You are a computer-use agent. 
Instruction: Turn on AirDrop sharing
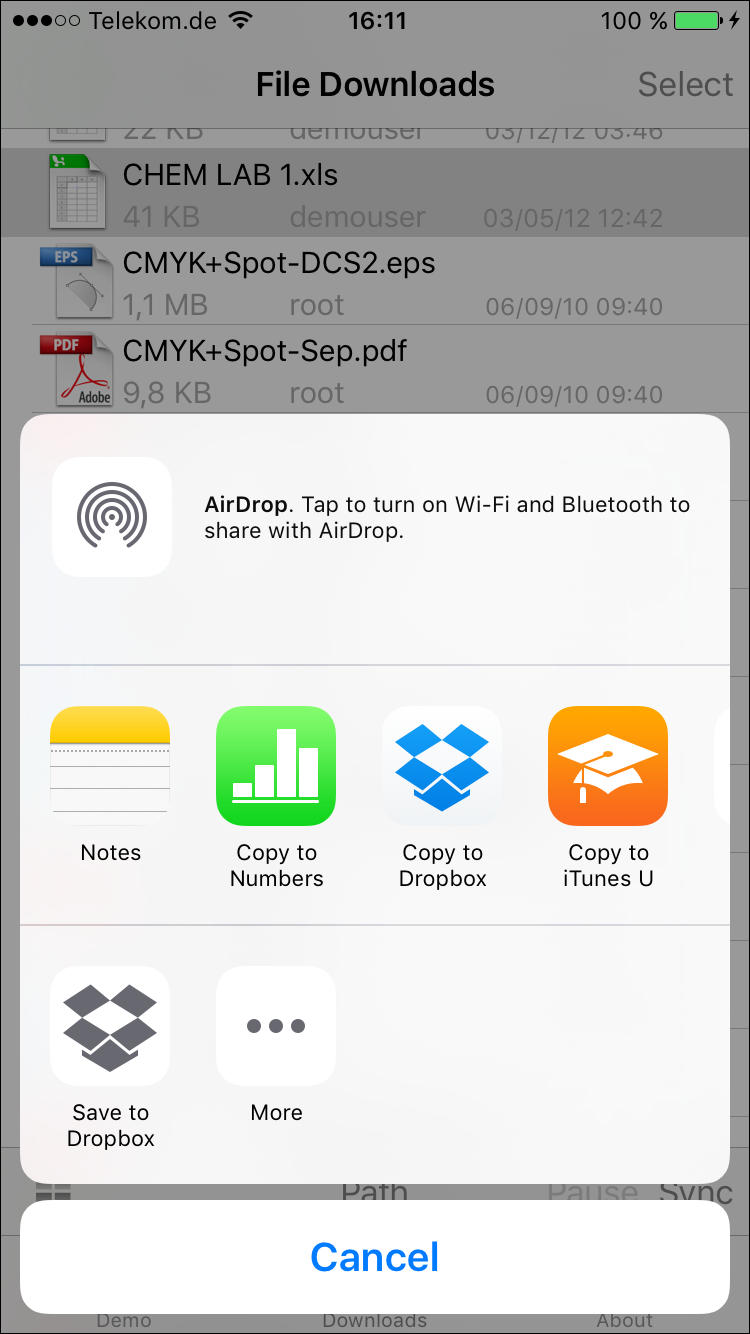pos(111,517)
